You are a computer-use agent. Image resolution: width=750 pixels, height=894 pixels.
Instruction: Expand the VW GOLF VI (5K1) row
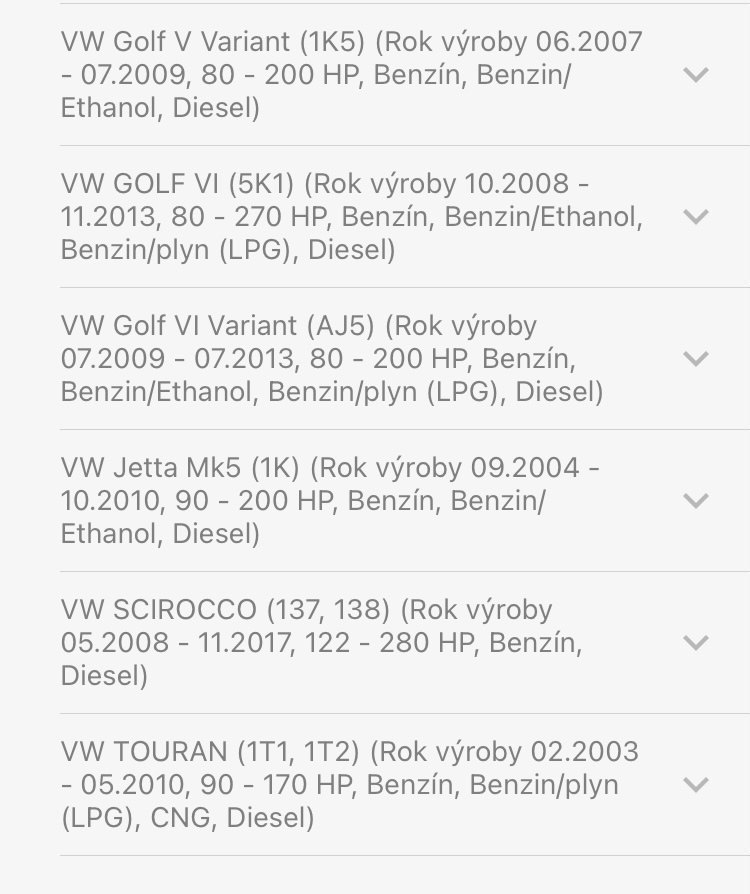695,217
